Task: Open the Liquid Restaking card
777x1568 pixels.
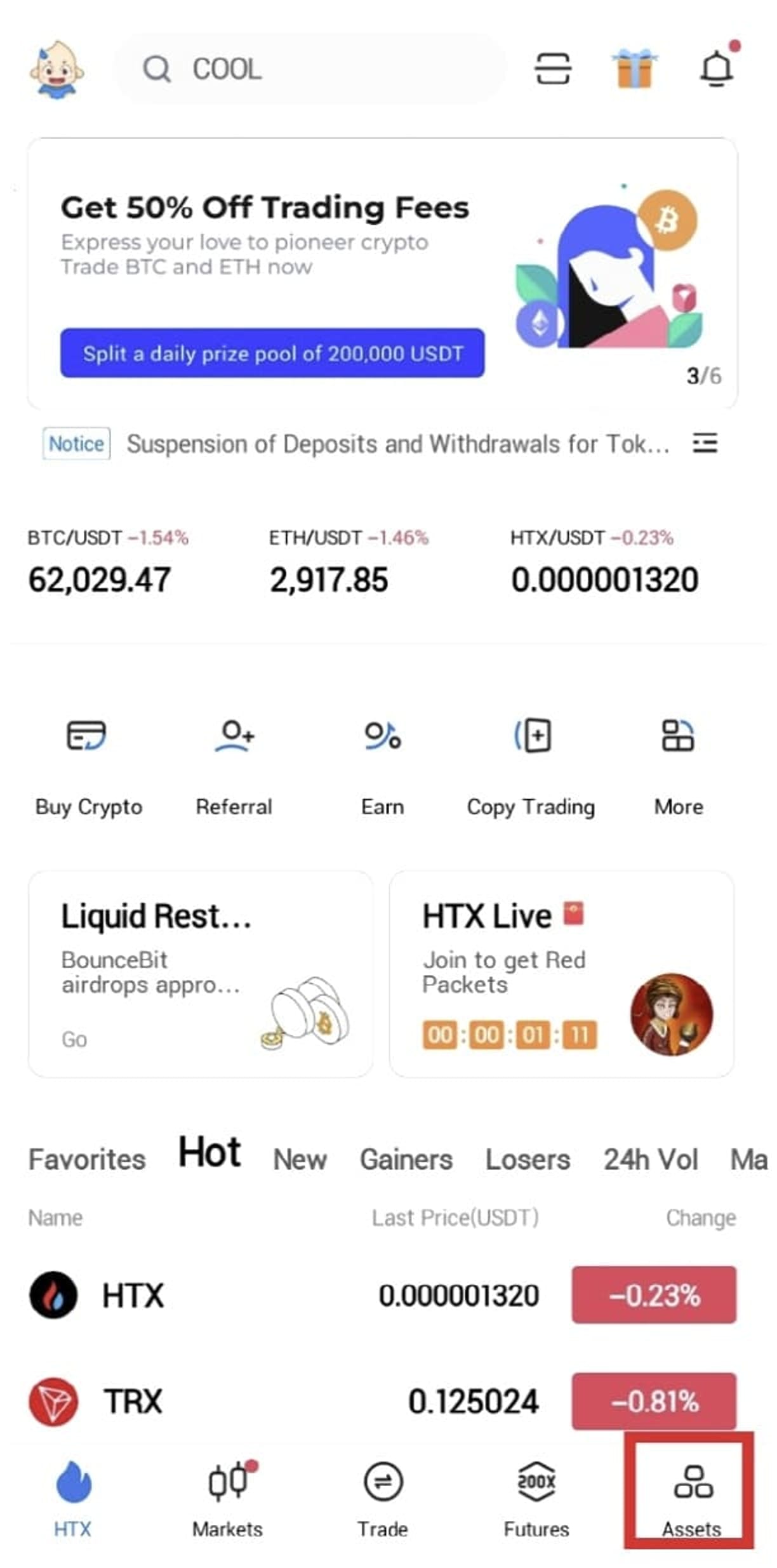Action: 201,974
